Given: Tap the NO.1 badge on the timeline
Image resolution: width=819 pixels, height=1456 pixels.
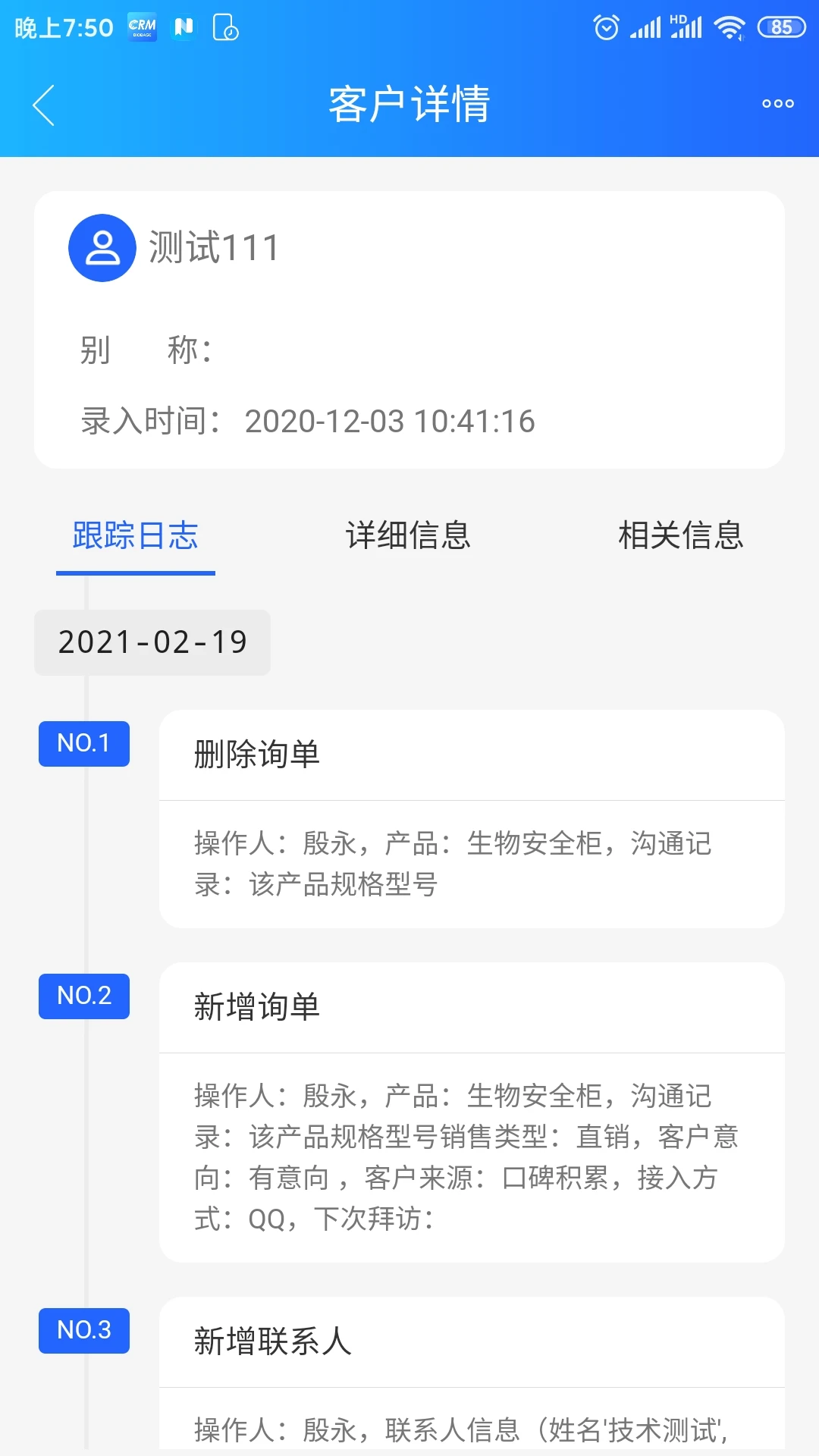Looking at the screenshot, I should pyautogui.click(x=83, y=743).
